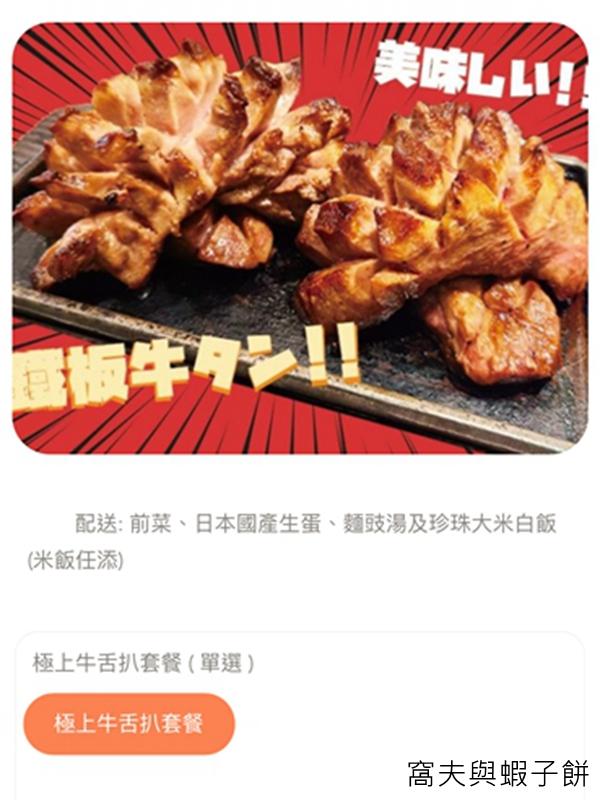Select the 極上牛舌扒套餐 option chip
Image resolution: width=600 pixels, height=800 pixels.
(x=129, y=723)
